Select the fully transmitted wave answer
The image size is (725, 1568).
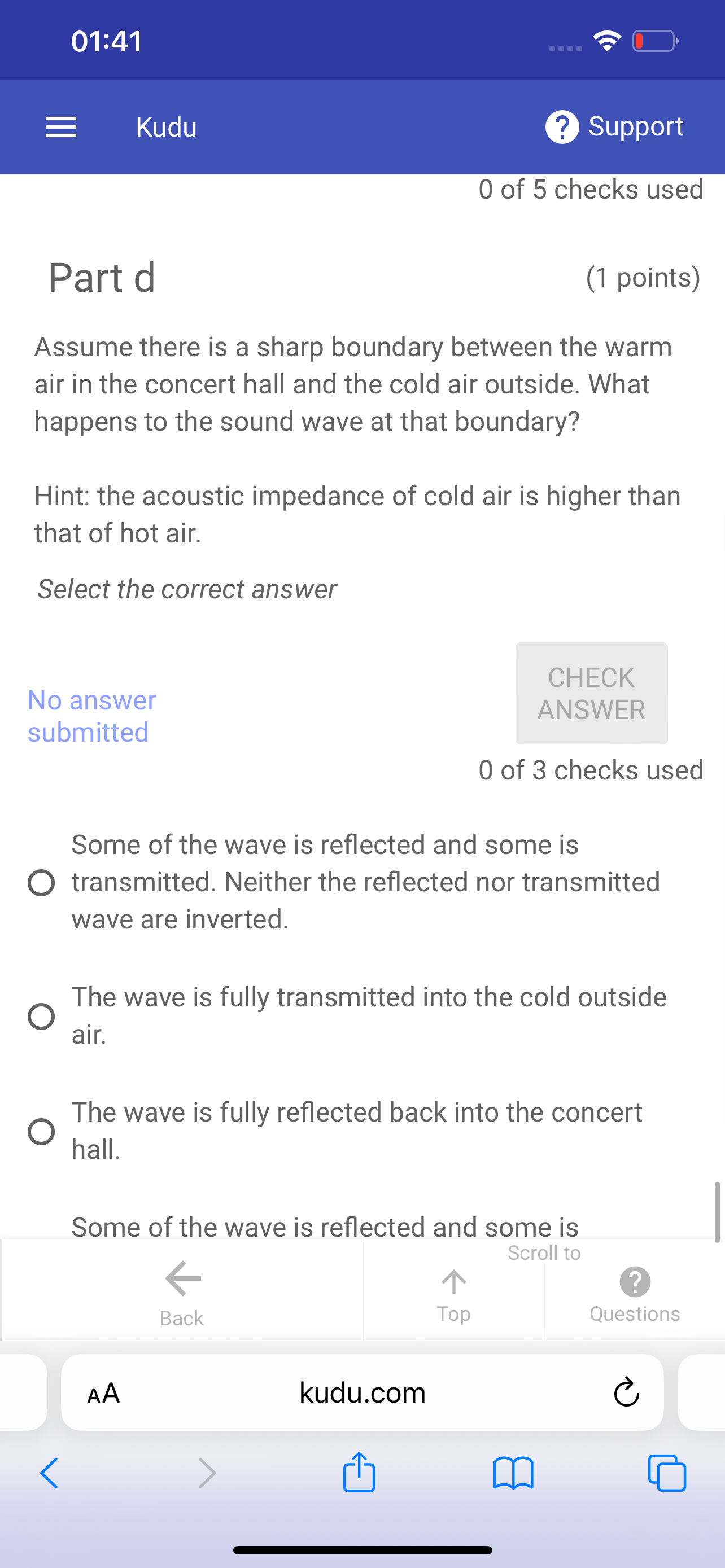(41, 1015)
